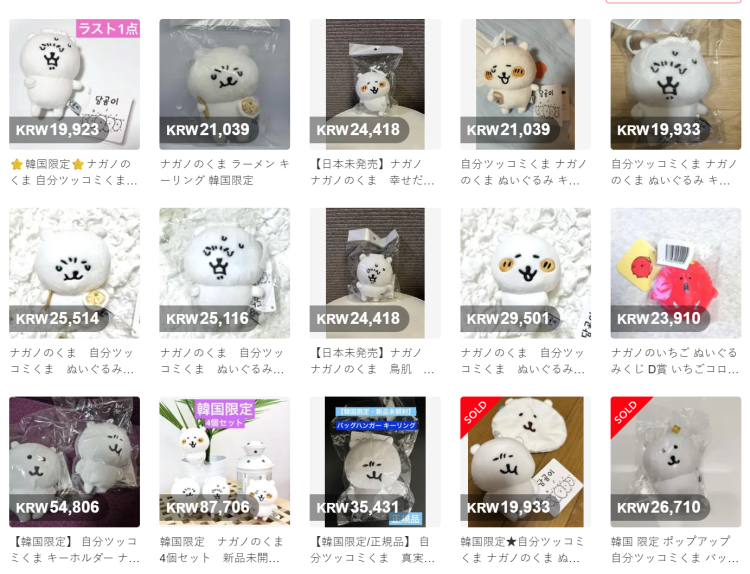Open the KRW29,501 plush item
The height and width of the screenshot is (574, 750).
pos(525,273)
